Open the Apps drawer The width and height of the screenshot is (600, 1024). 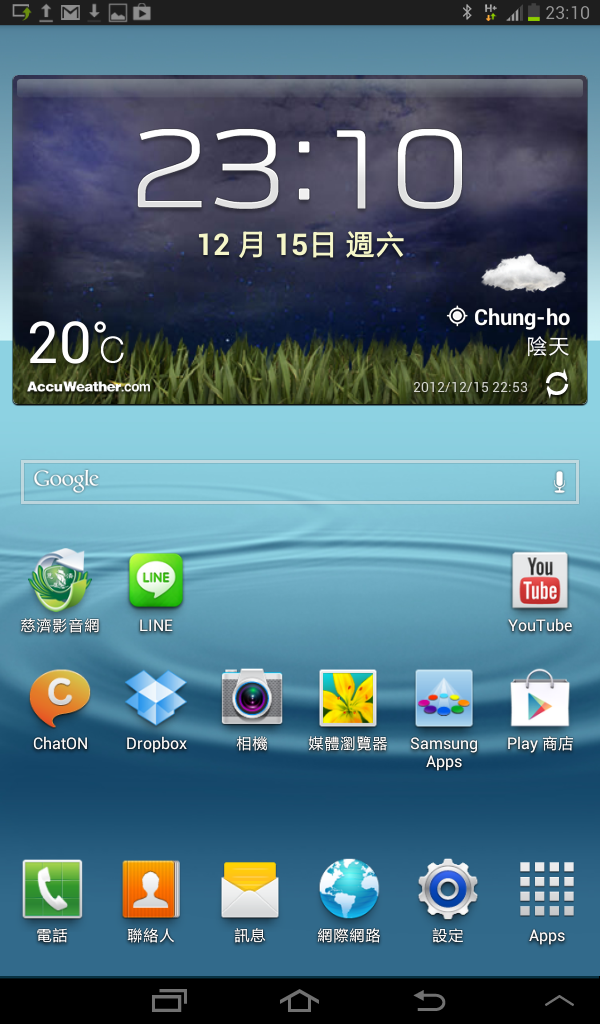tap(547, 890)
